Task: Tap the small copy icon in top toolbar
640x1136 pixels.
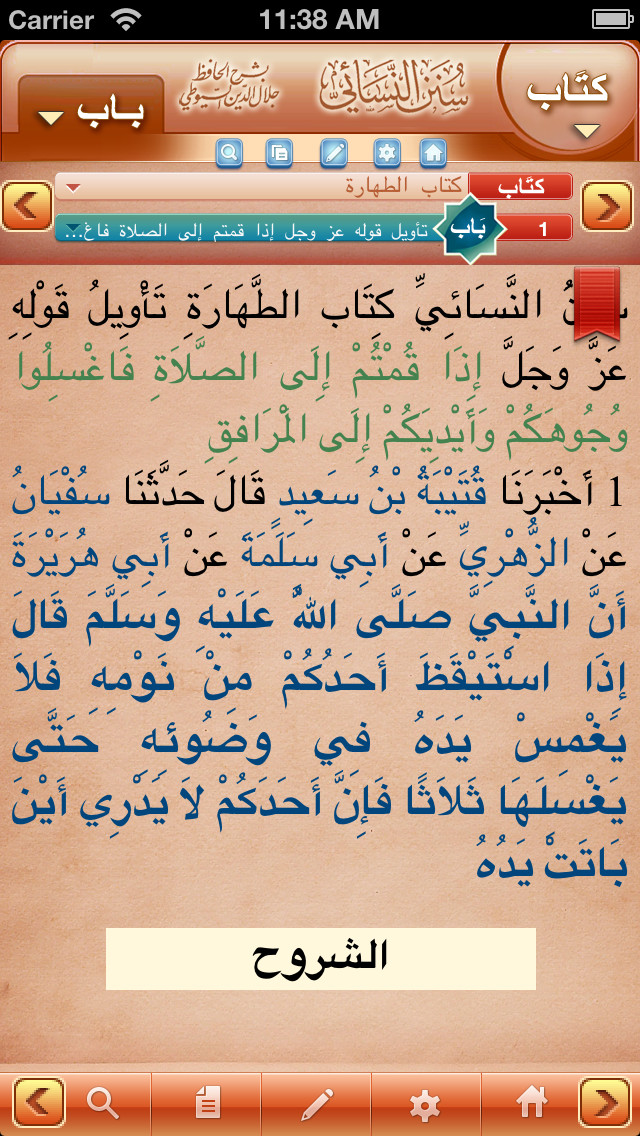Action: pyautogui.click(x=280, y=153)
